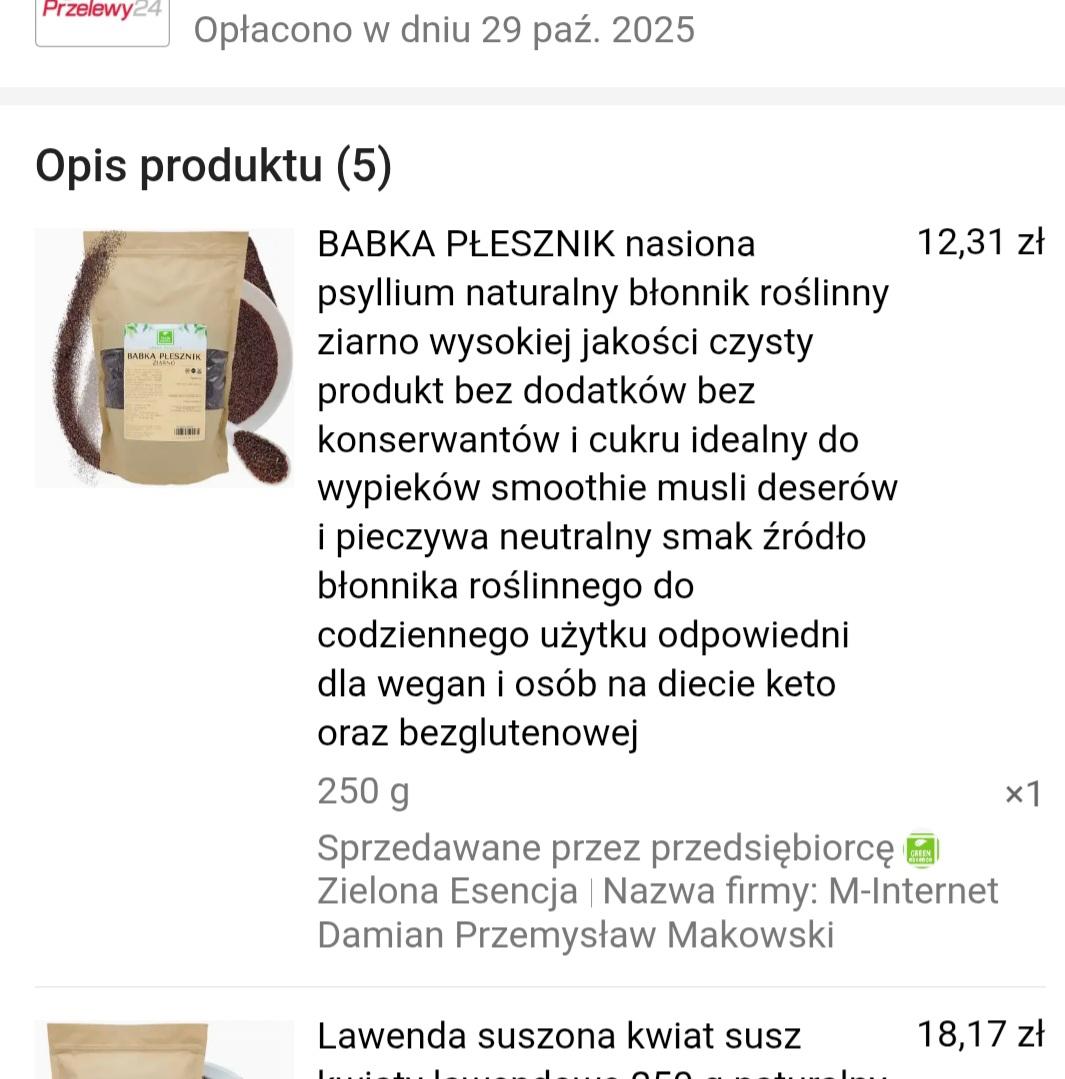
Task: Open the Lawenda suszona kwiat susz product
Action: pyautogui.click(x=559, y=1037)
